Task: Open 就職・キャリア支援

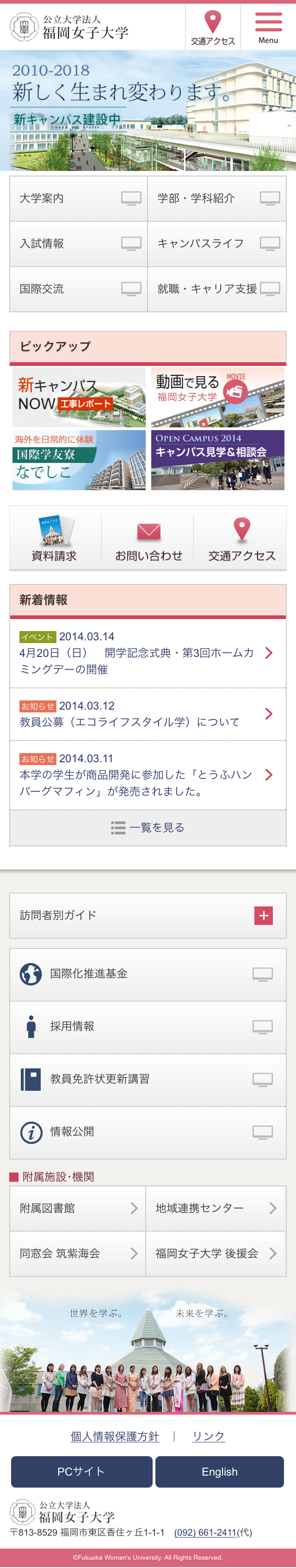Action: pos(217,289)
